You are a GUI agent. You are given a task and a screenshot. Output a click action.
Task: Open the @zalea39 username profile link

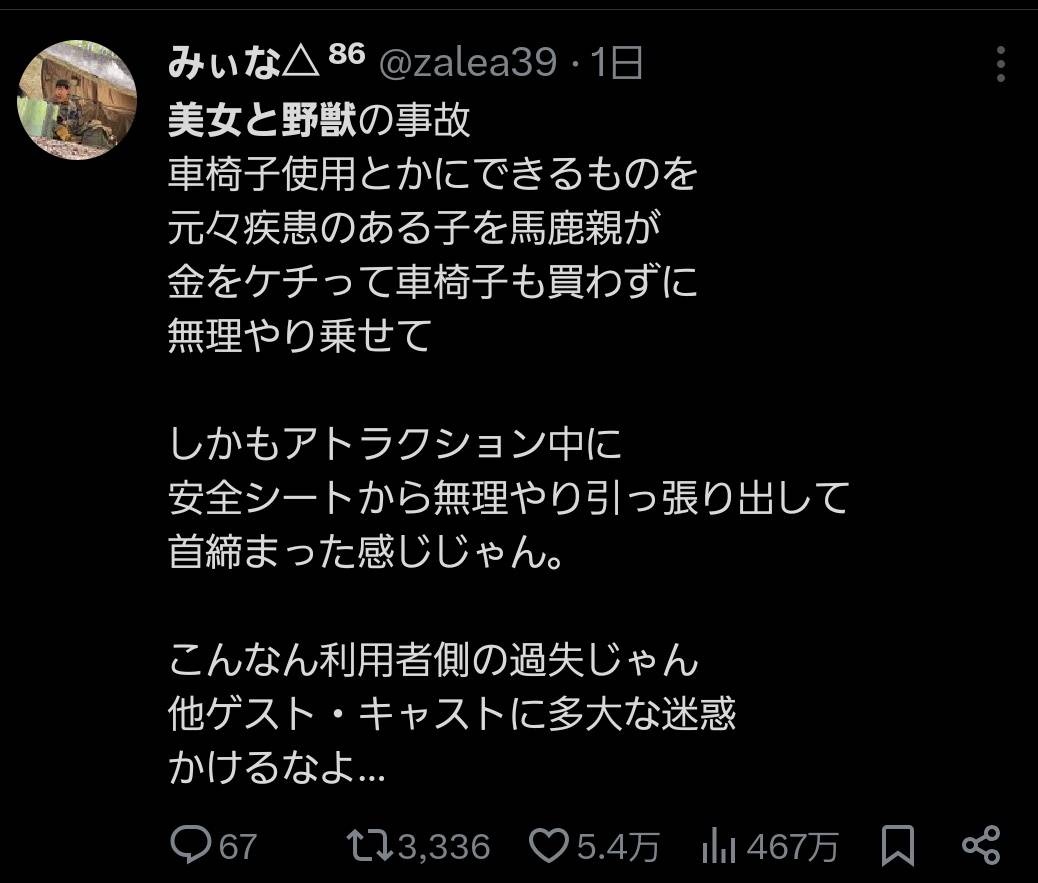467,64
